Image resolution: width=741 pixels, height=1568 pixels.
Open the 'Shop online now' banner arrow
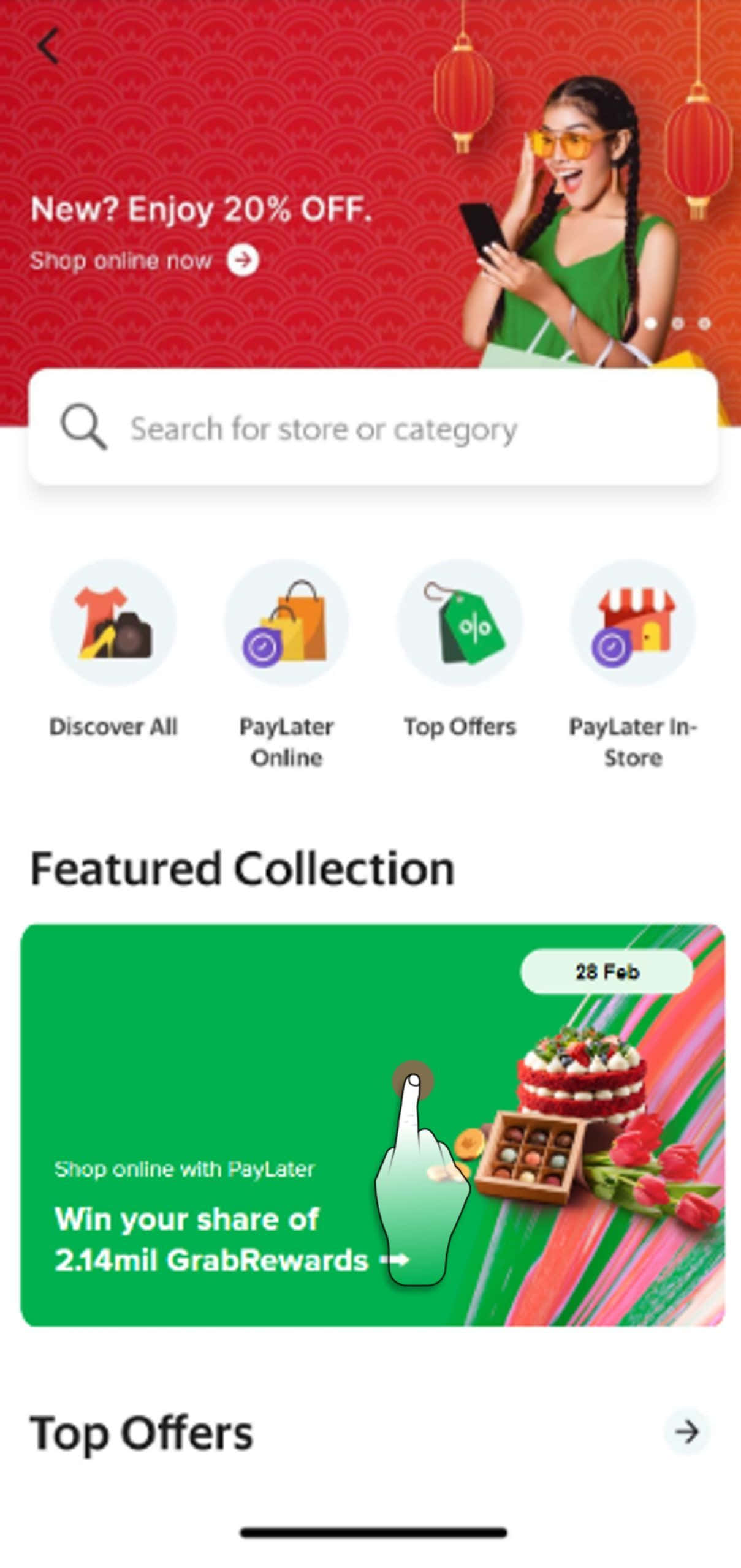pyautogui.click(x=243, y=260)
